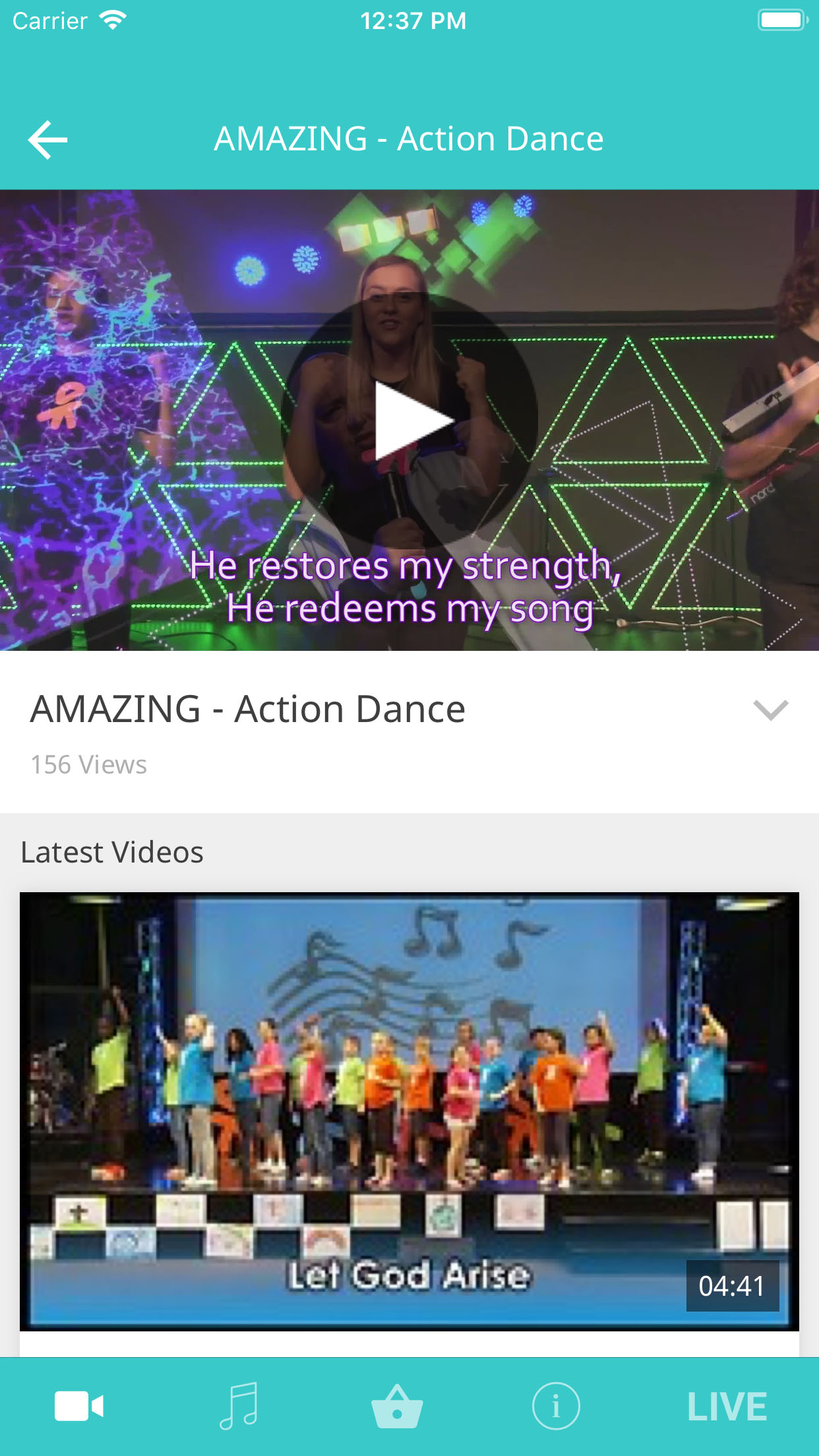Open the info tab
The width and height of the screenshot is (819, 1456).
click(556, 1407)
